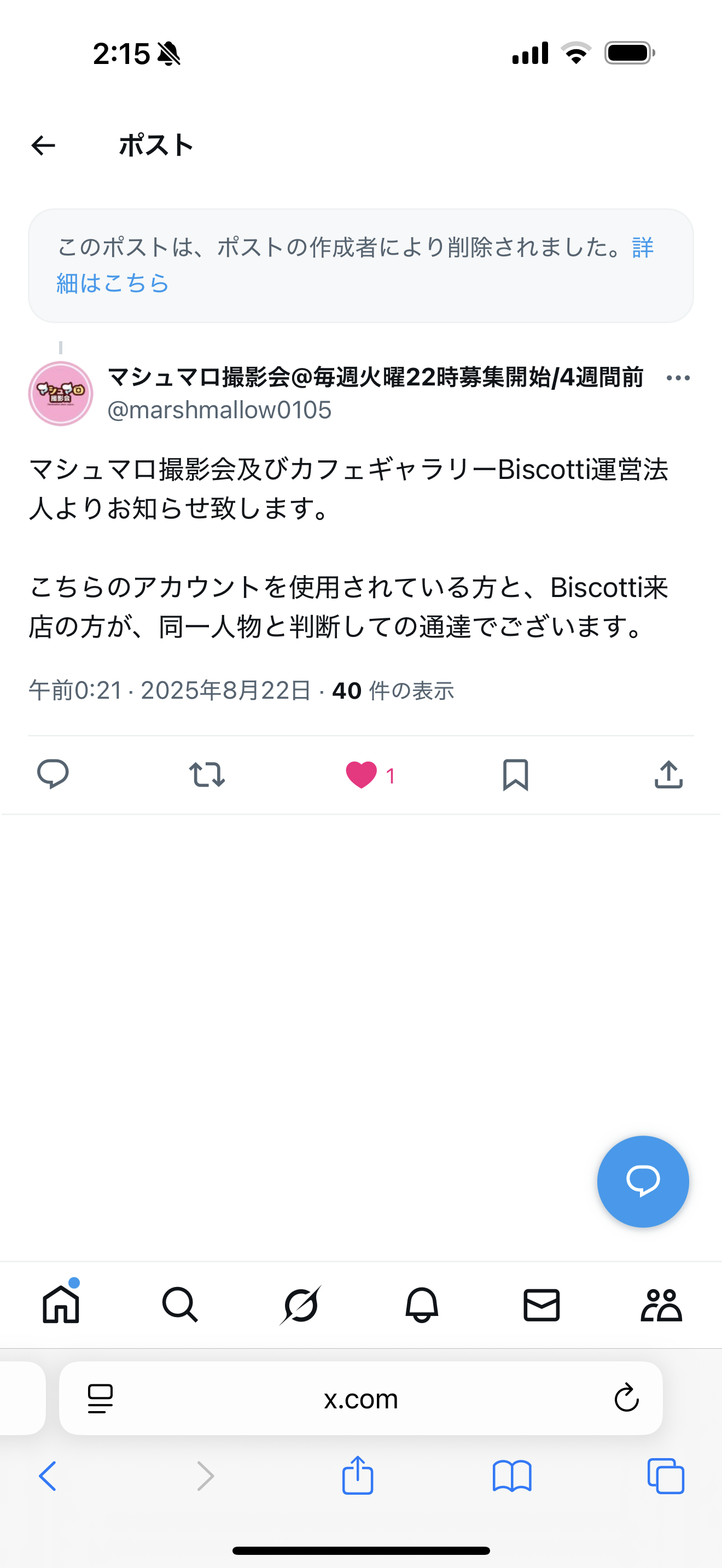Reload the page in Safari

[626, 1398]
